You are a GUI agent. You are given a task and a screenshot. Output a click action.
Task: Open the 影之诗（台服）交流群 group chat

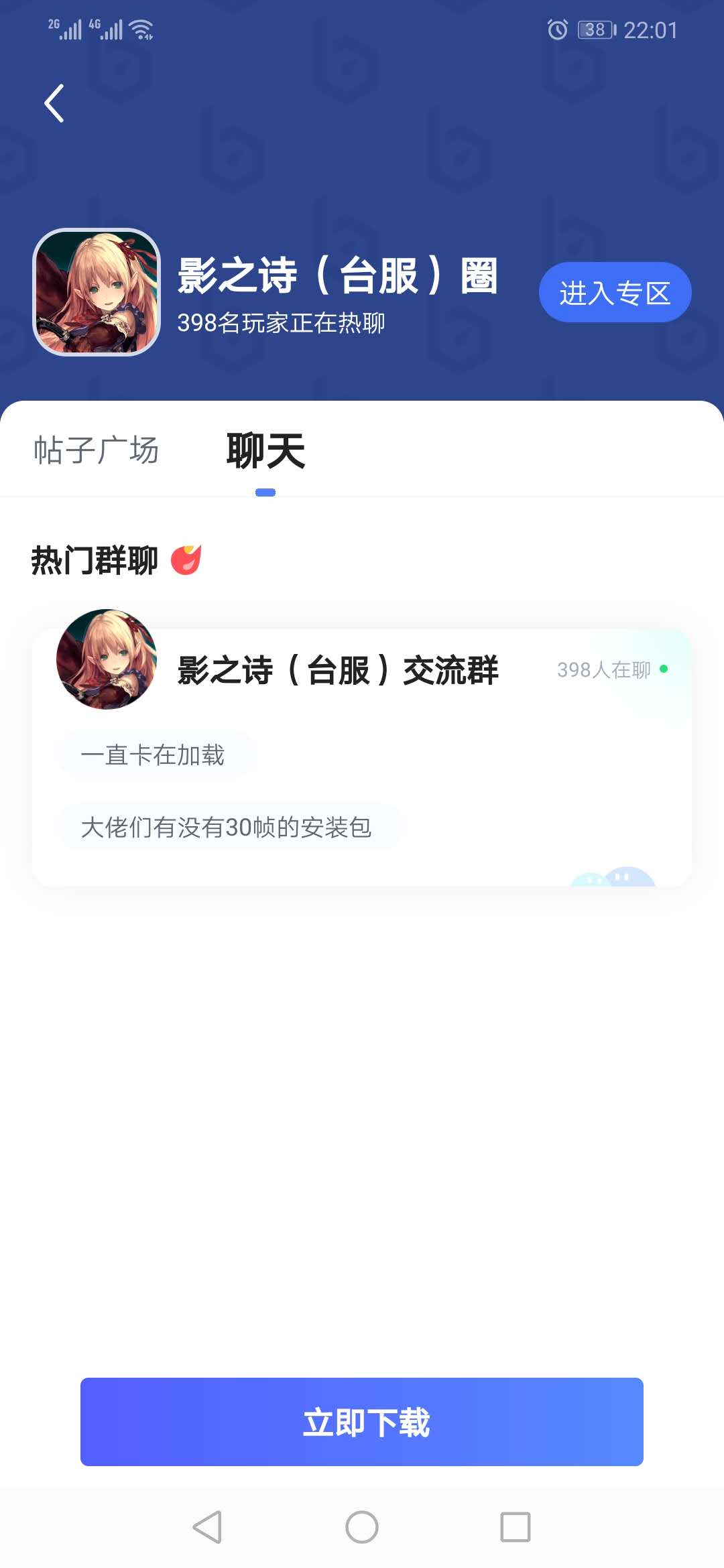pyautogui.click(x=337, y=670)
